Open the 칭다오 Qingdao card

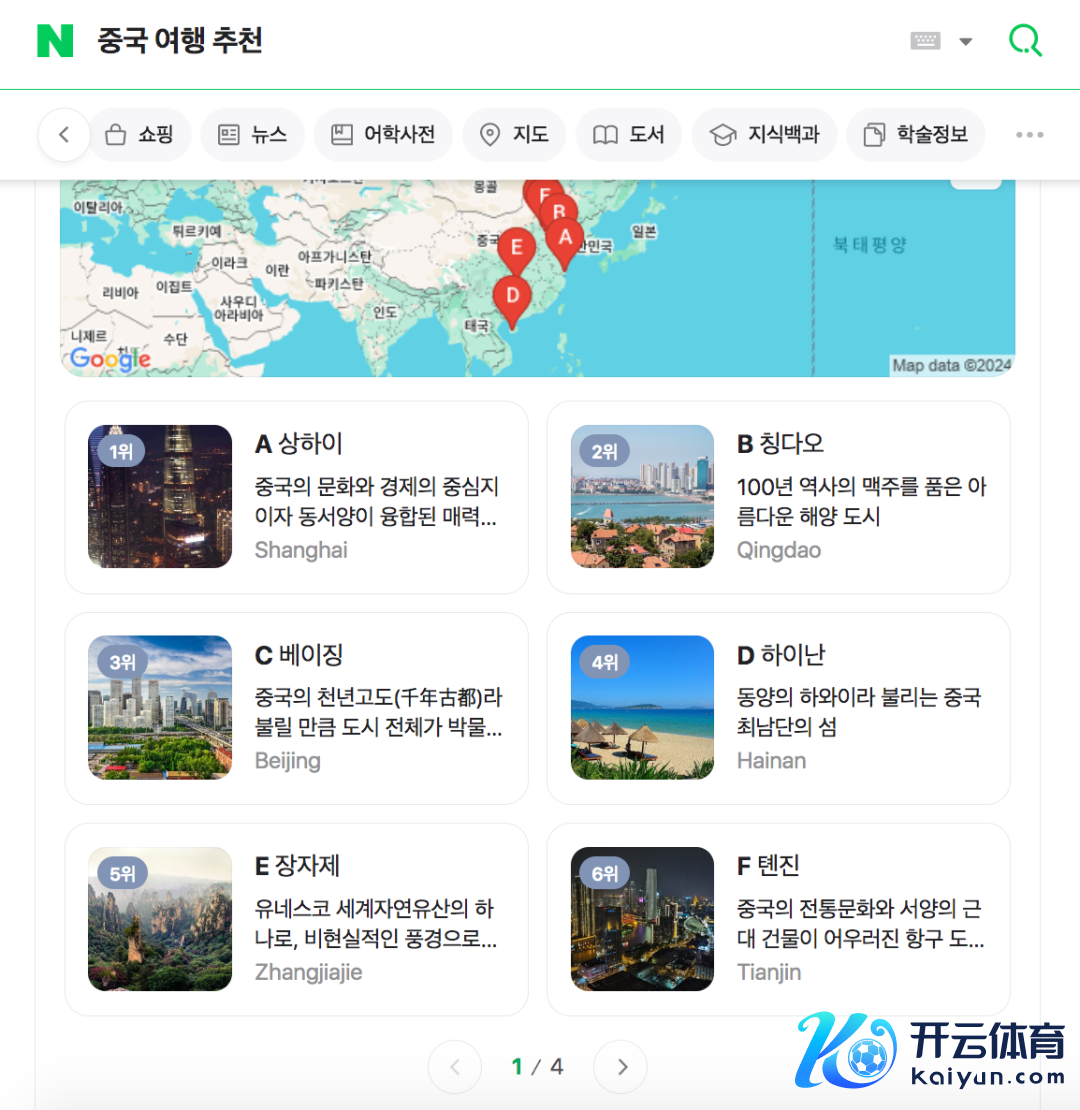778,497
